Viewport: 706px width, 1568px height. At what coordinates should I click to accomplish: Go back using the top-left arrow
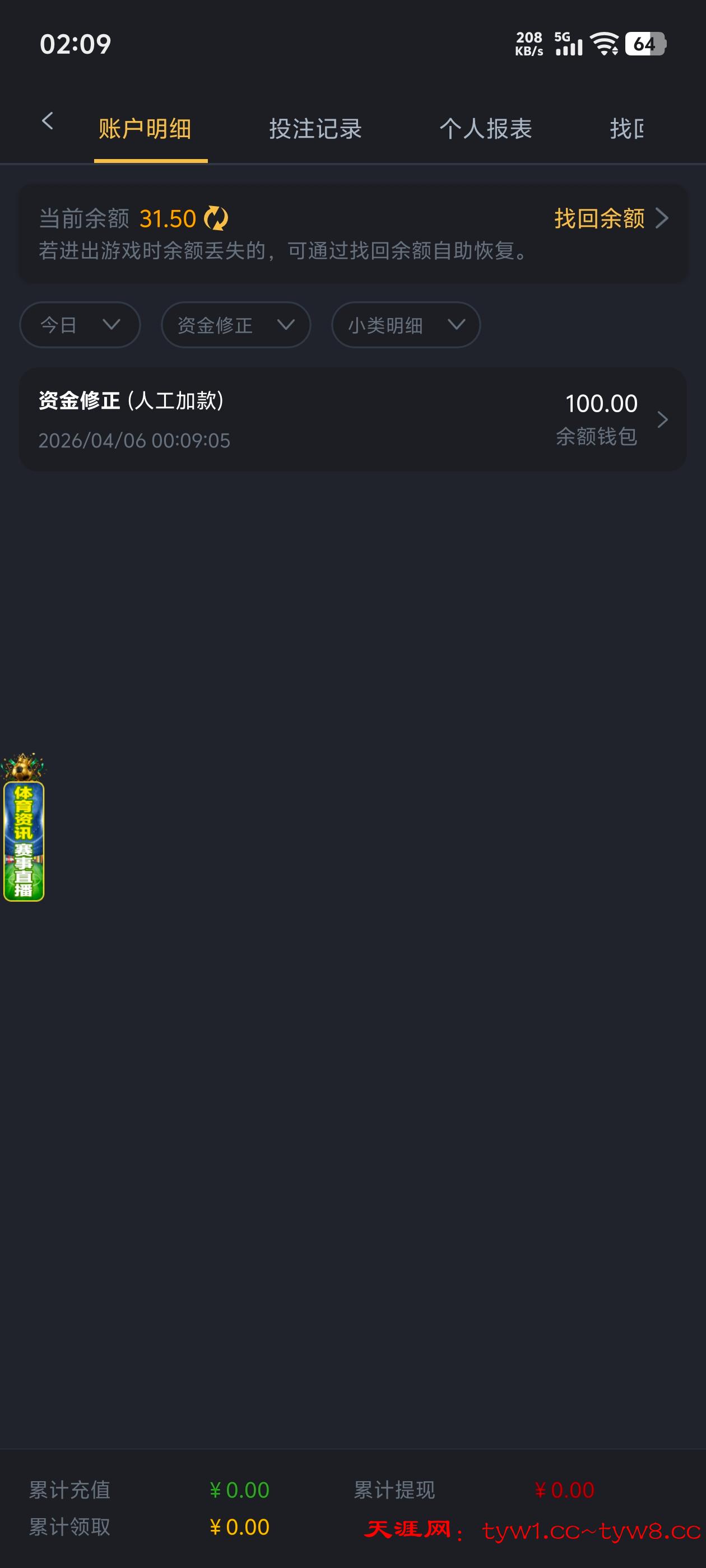pyautogui.click(x=48, y=121)
